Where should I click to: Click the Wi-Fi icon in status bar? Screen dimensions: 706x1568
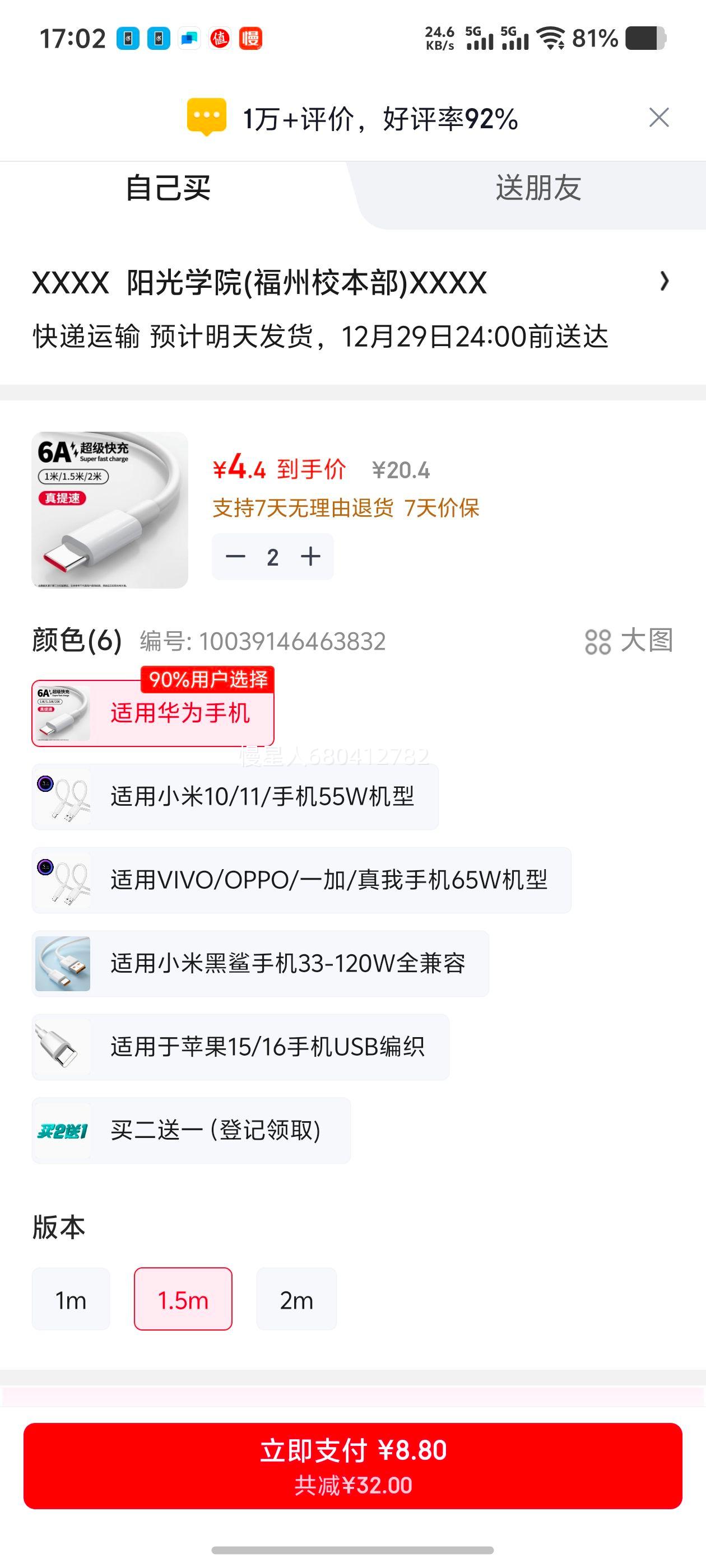(551, 38)
